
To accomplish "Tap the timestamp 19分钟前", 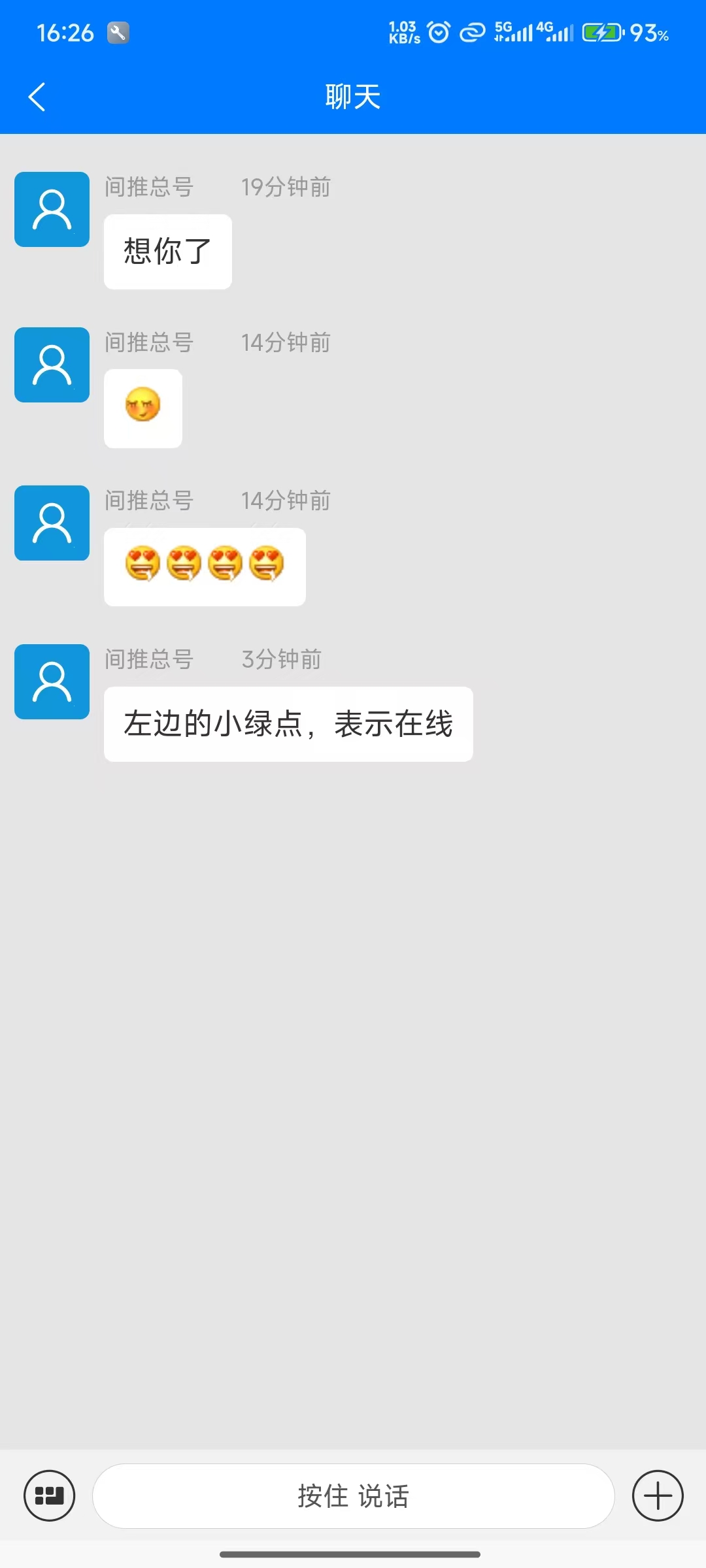I will coord(286,188).
